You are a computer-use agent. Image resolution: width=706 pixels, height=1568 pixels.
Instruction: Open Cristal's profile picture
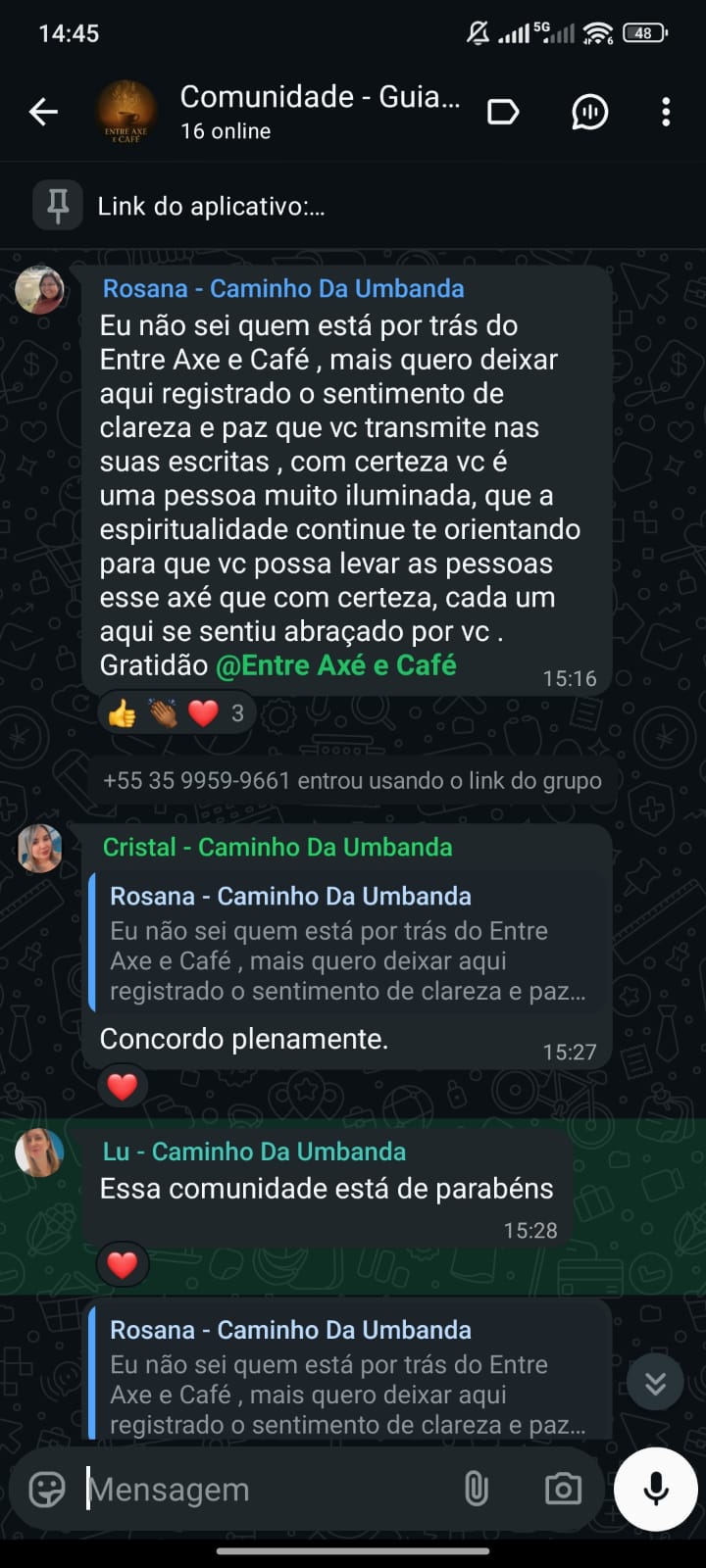40,848
